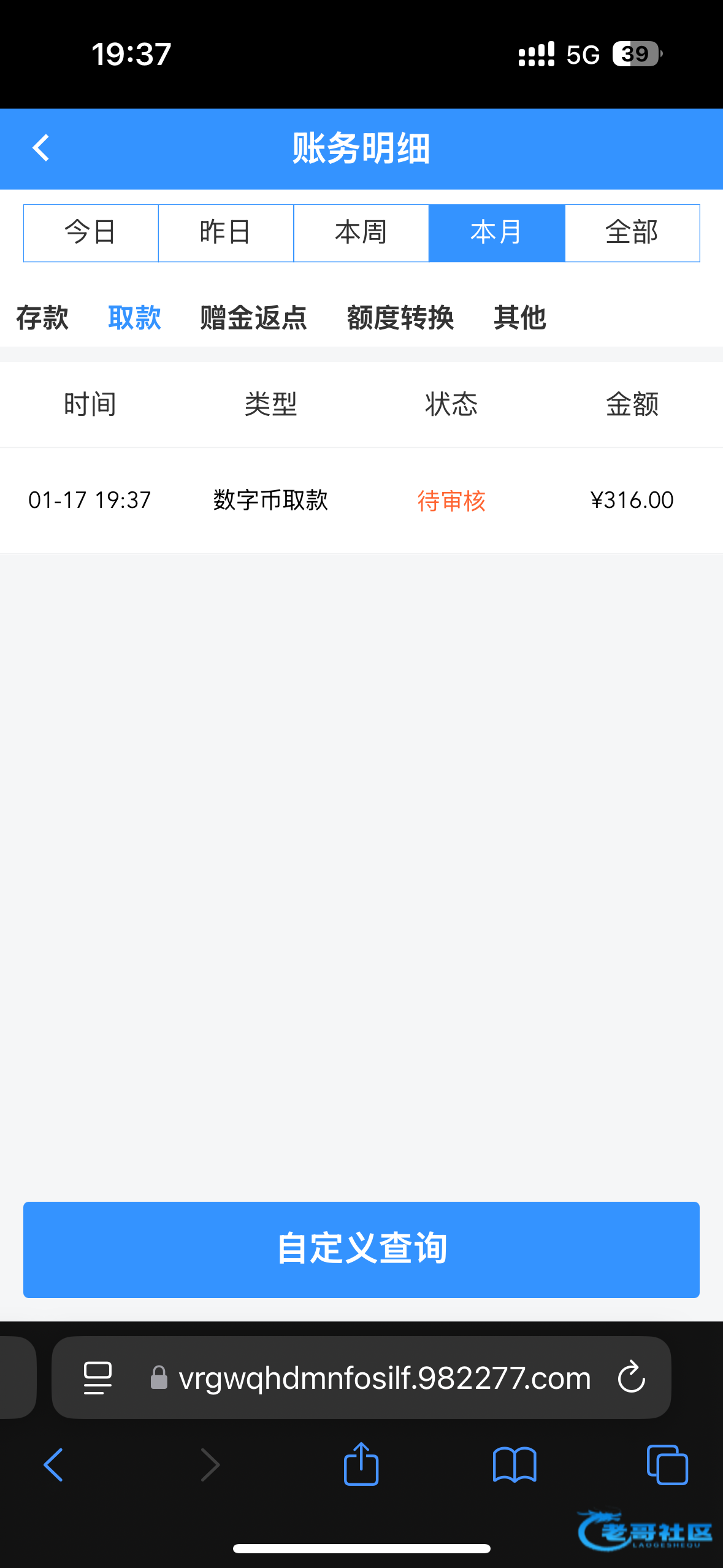This screenshot has height=1568, width=723.
Task: Tap the browser address bar
Action: pyautogui.click(x=384, y=1377)
